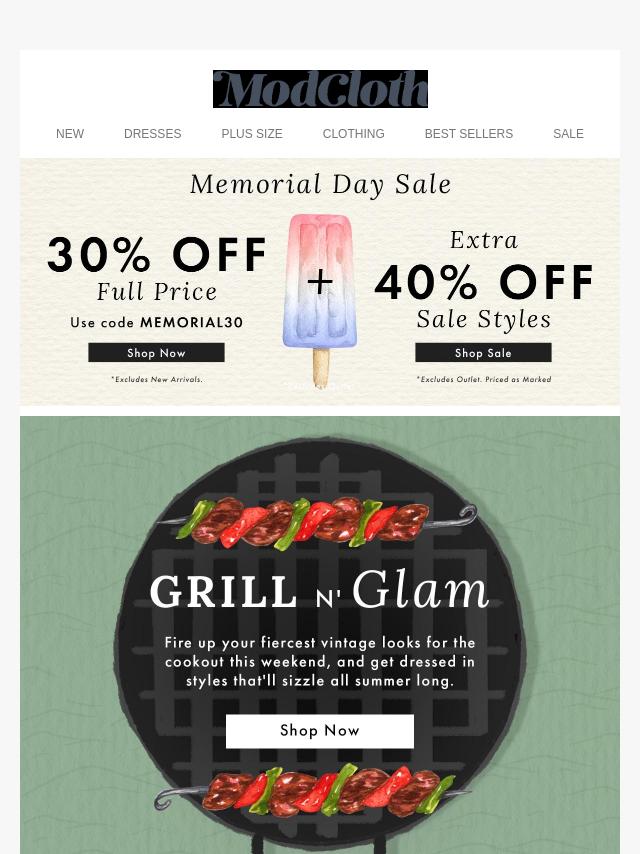Open the NEW category link

click(70, 134)
